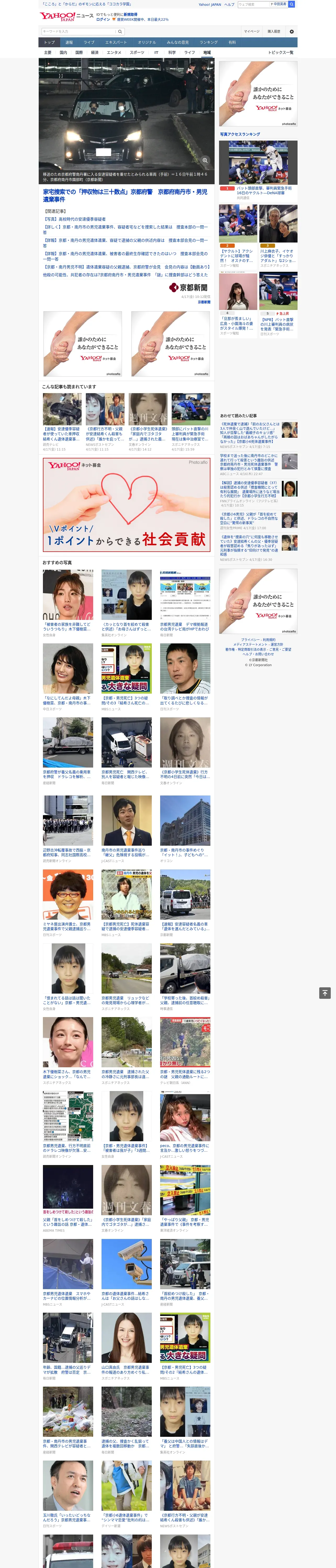The image size is (336, 1568).
Task: Tap the keyword search field
Action: [79, 31]
